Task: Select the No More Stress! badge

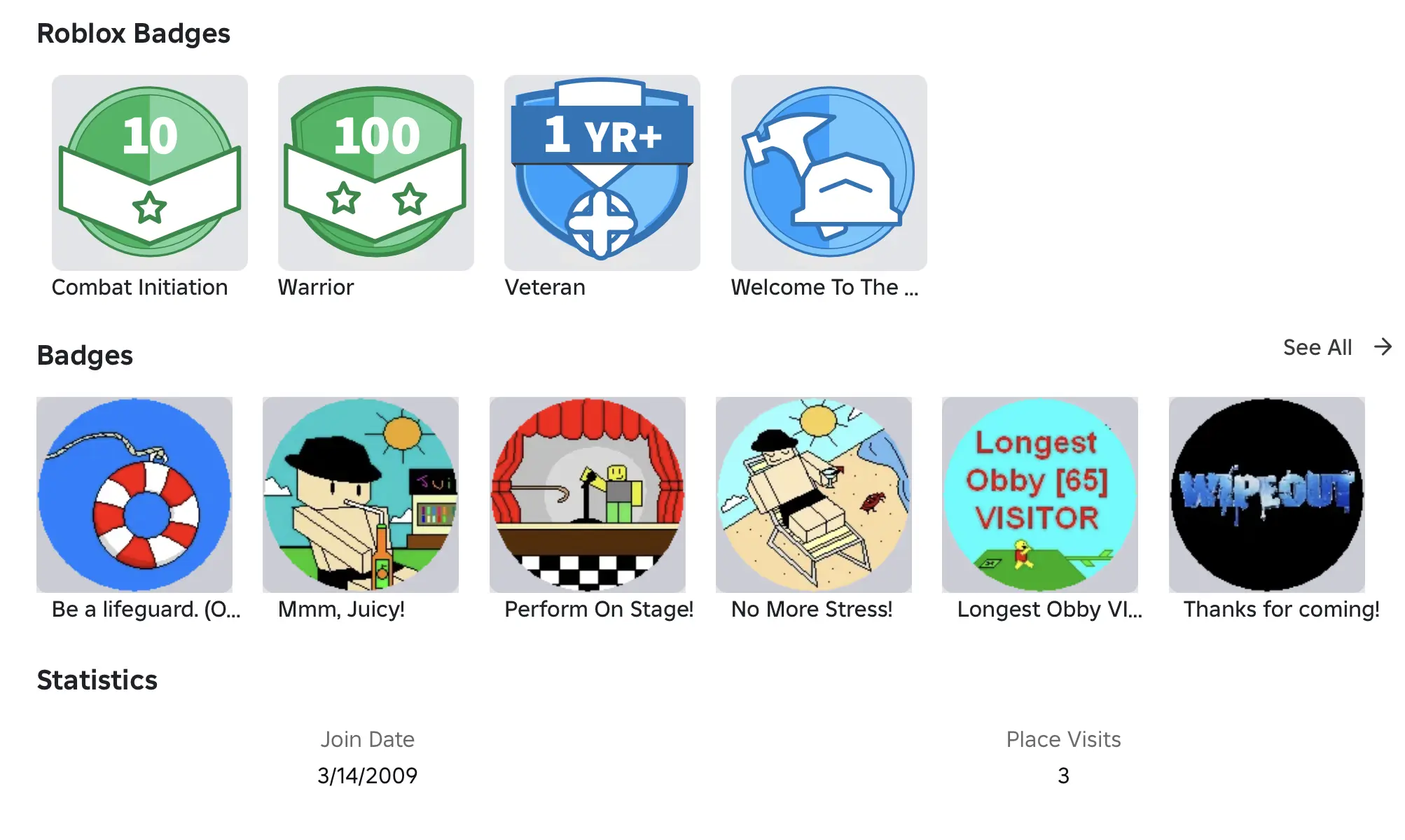Action: click(813, 494)
